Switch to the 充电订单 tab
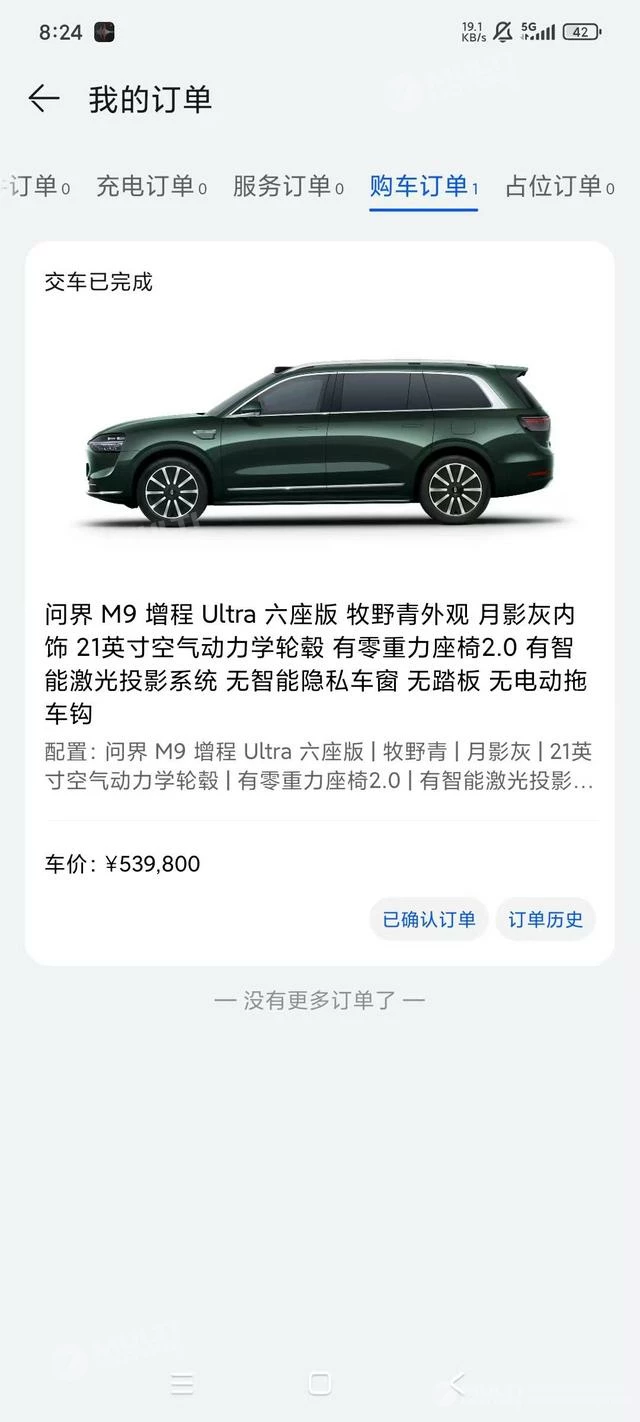 click(150, 186)
